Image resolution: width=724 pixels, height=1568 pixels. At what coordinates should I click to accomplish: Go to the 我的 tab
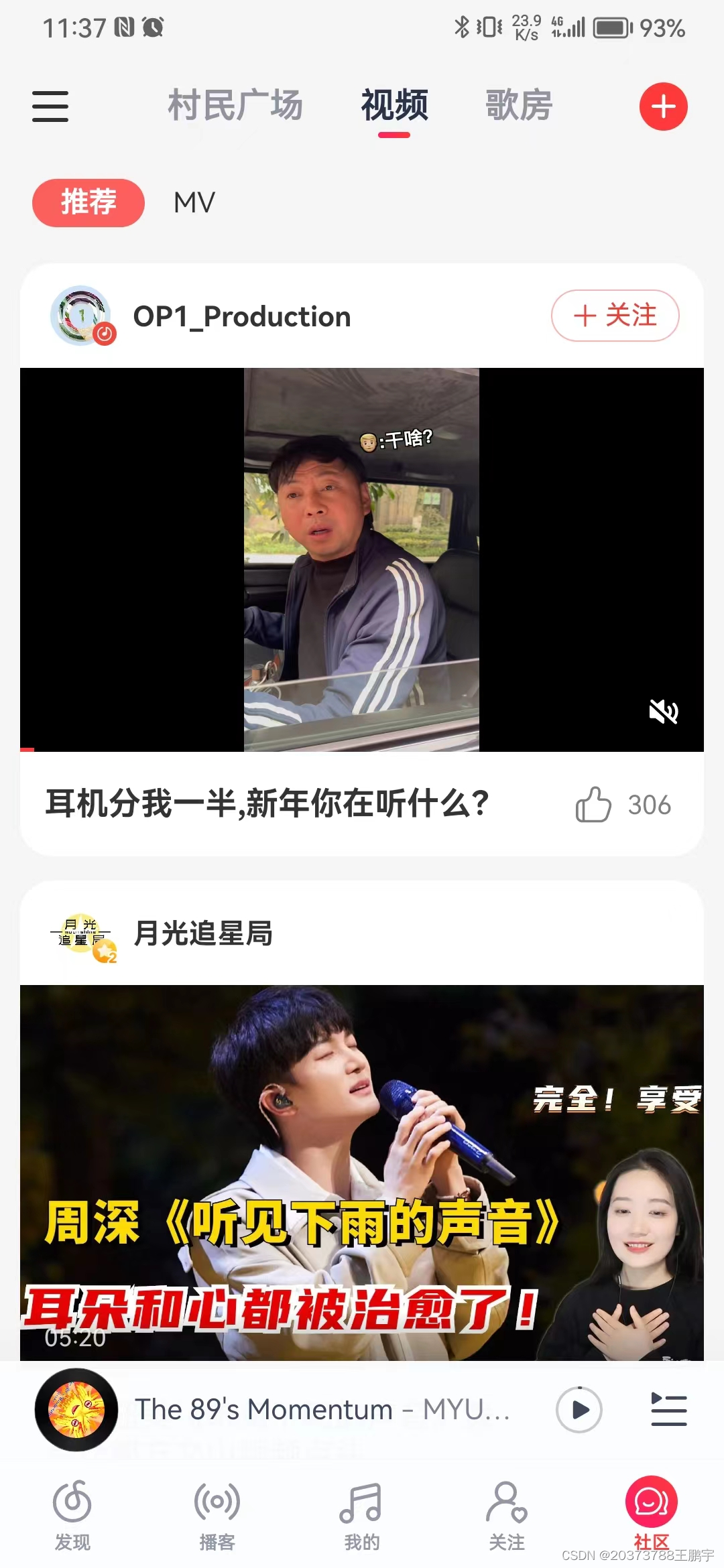(x=362, y=1513)
